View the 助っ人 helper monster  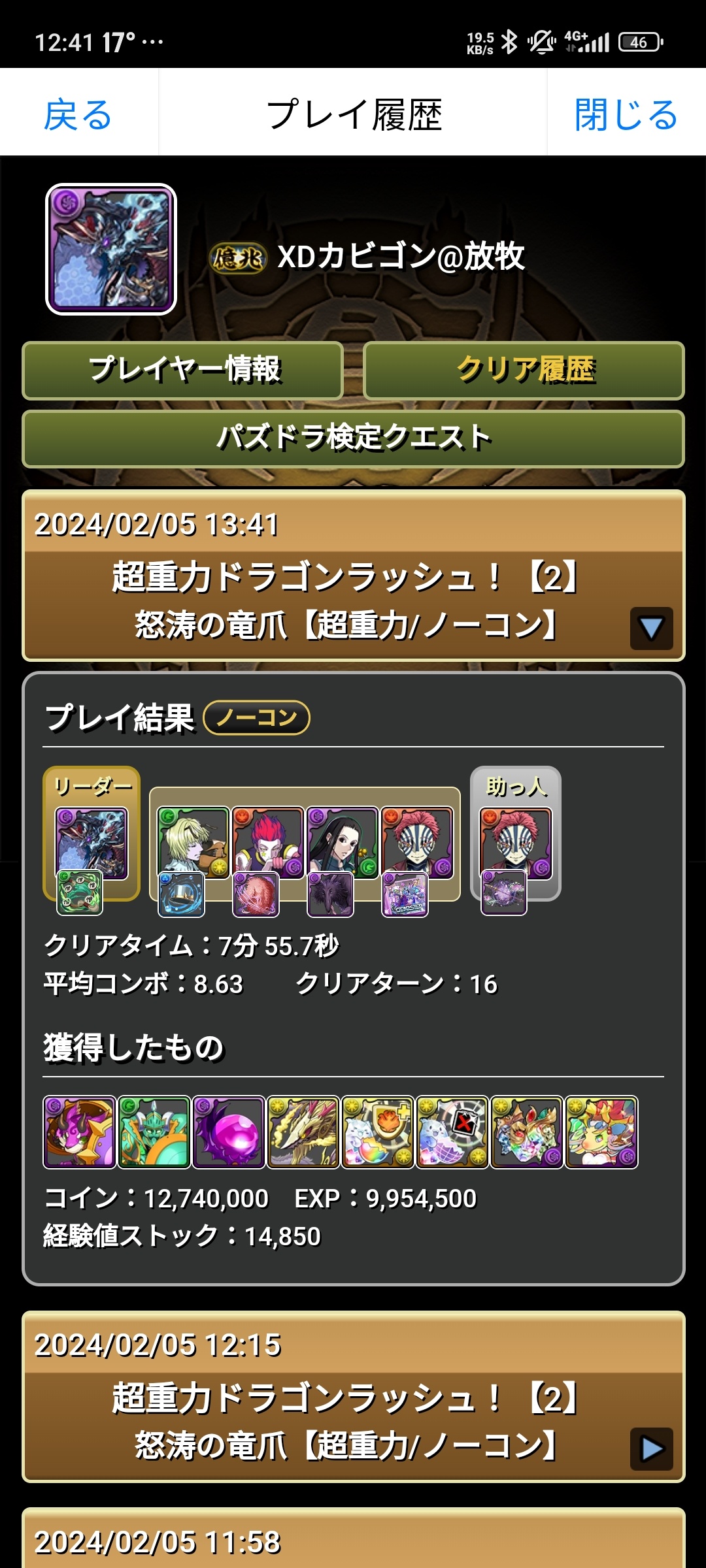point(515,843)
